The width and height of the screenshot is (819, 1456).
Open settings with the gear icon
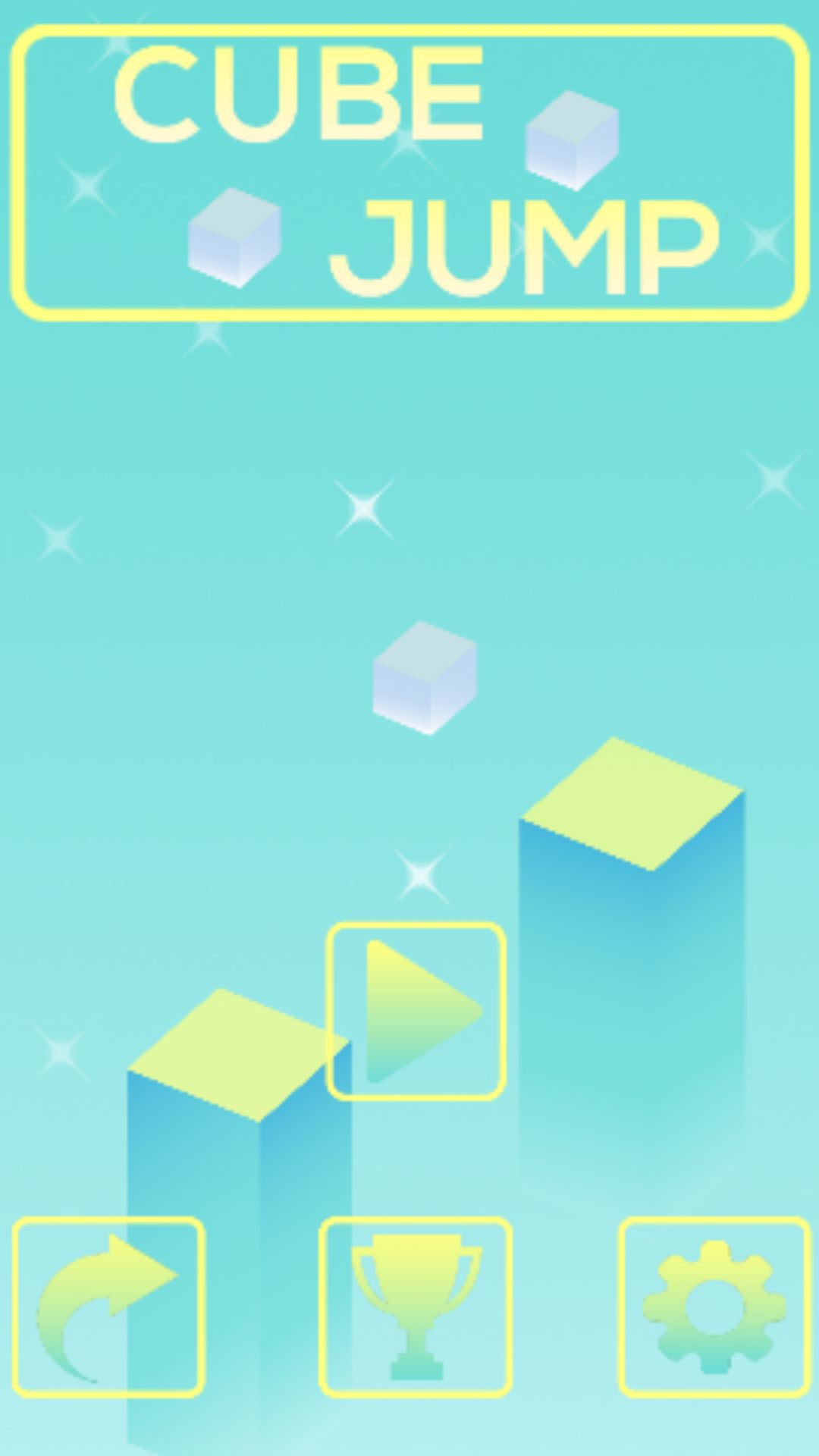click(x=715, y=1308)
